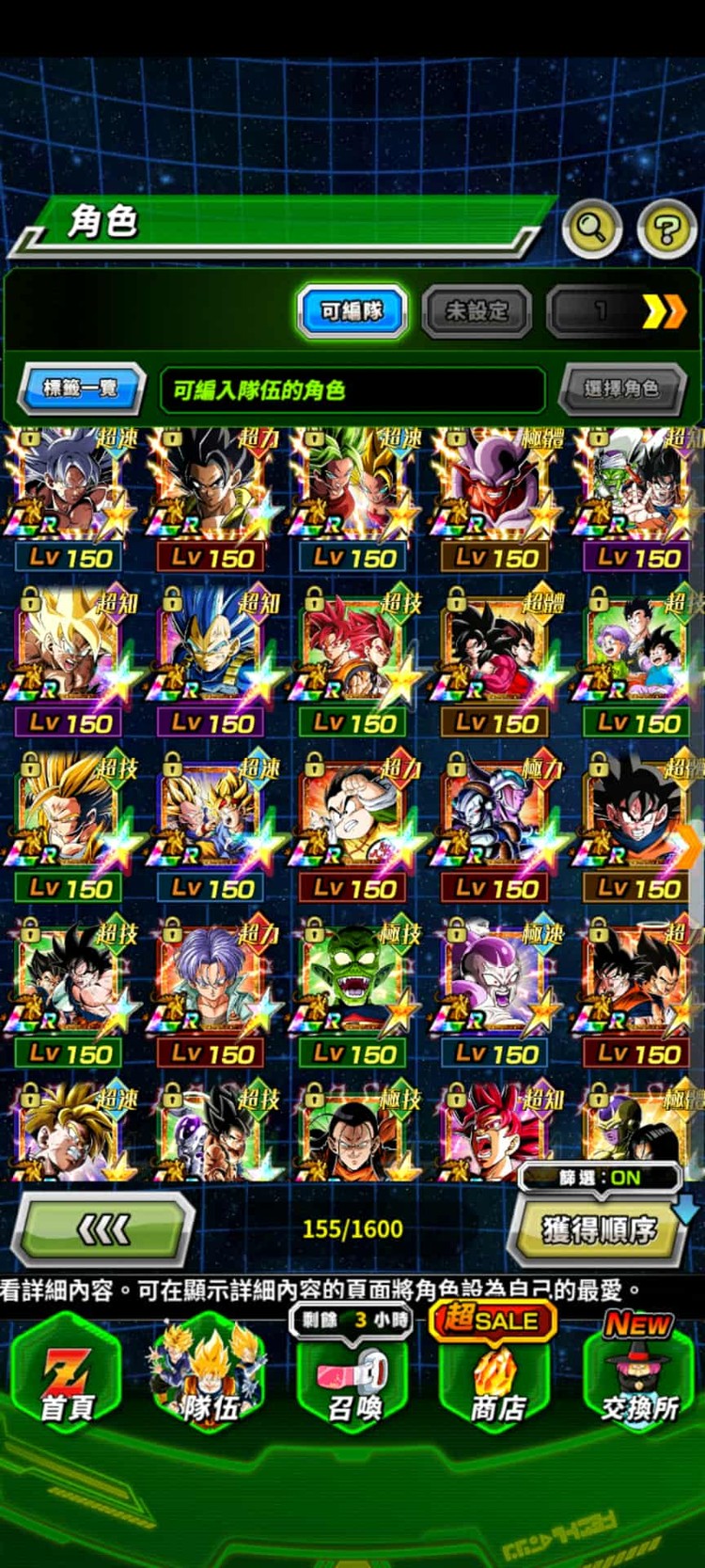The height and width of the screenshot is (1568, 705).
Task: Tap the yellow double-arrow next to 1
Action: tap(662, 311)
